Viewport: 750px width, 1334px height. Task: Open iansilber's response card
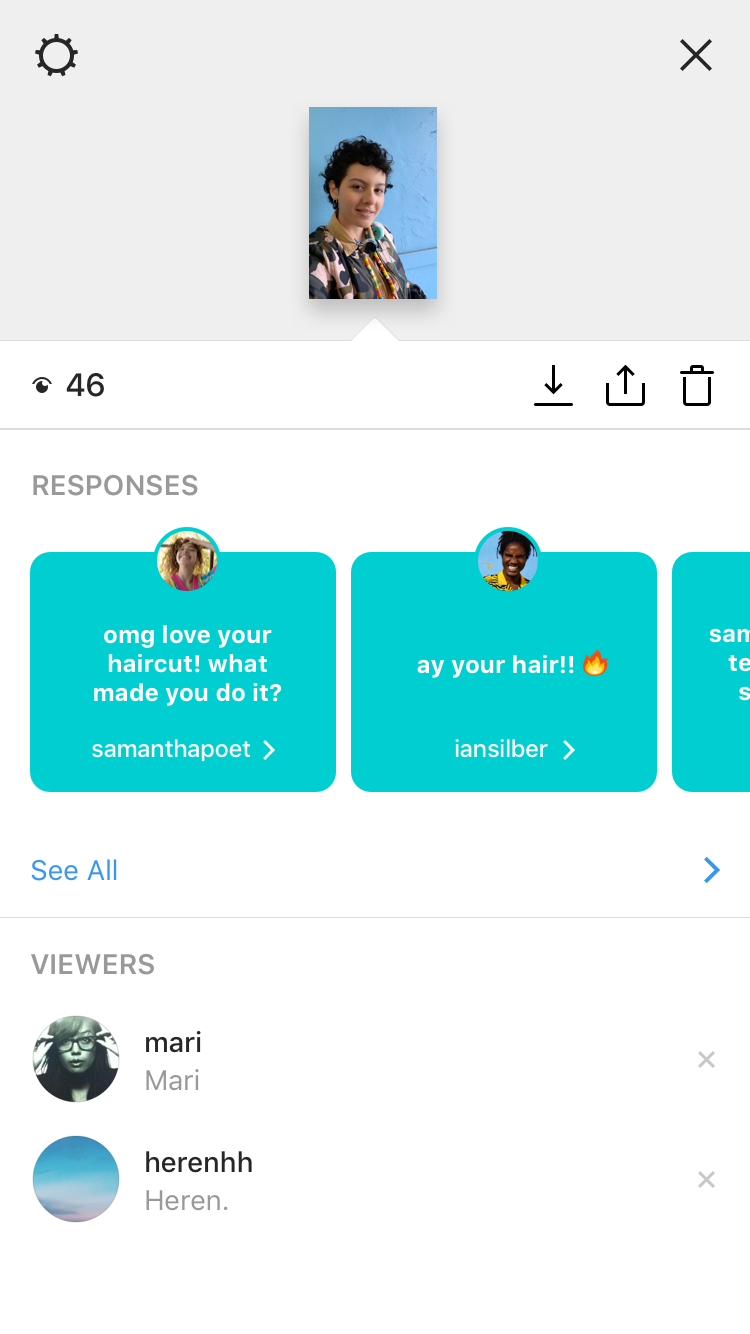click(x=504, y=672)
